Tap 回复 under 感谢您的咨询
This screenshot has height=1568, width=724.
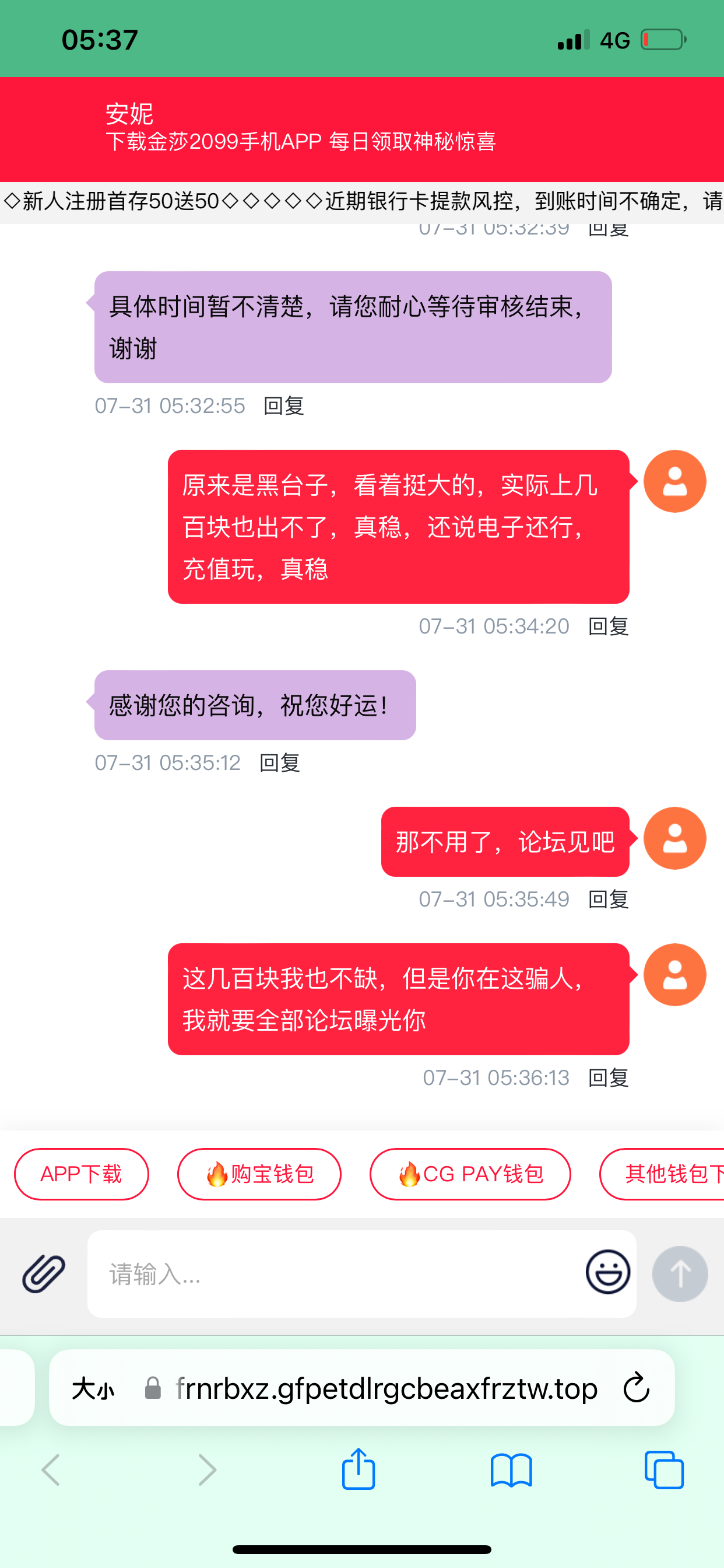click(x=279, y=762)
